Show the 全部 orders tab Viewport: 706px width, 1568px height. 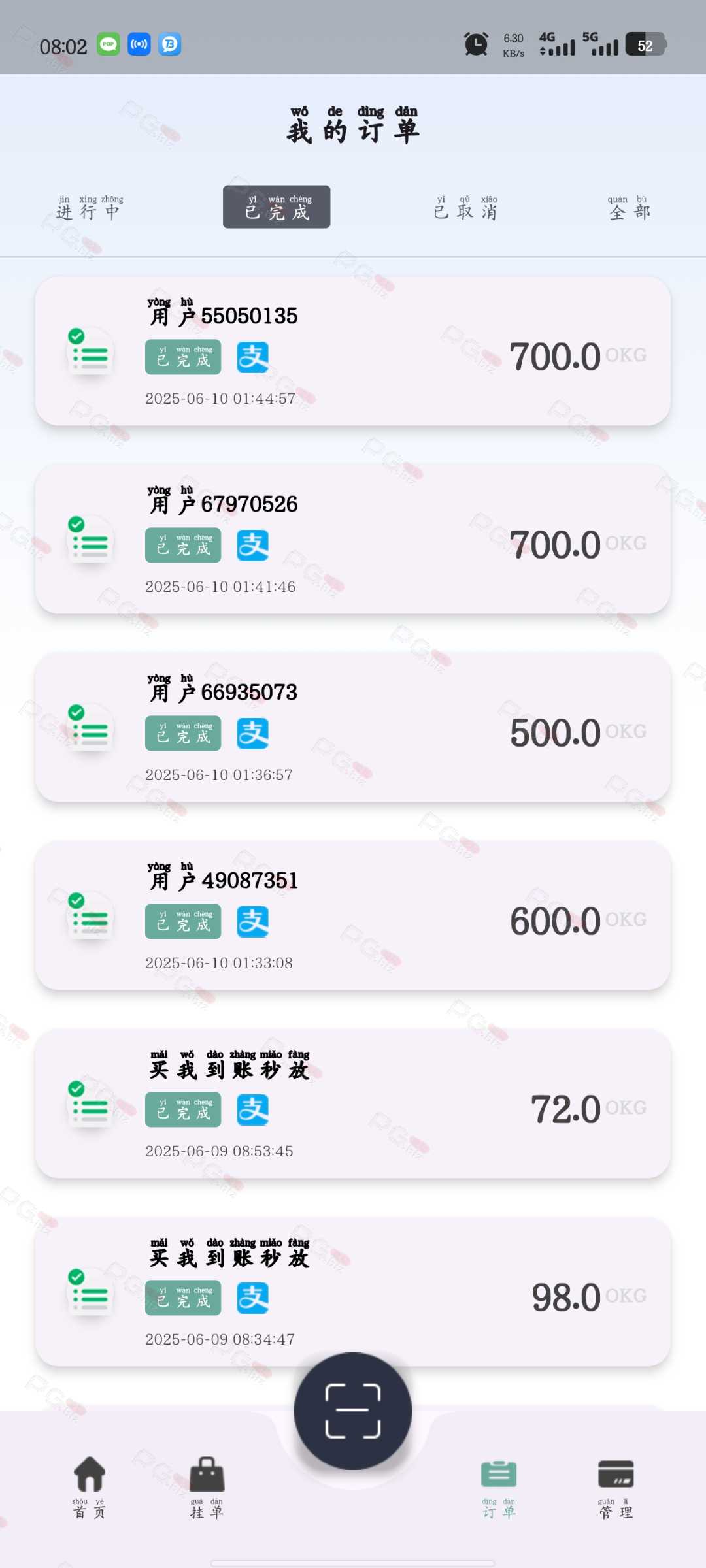(x=629, y=208)
